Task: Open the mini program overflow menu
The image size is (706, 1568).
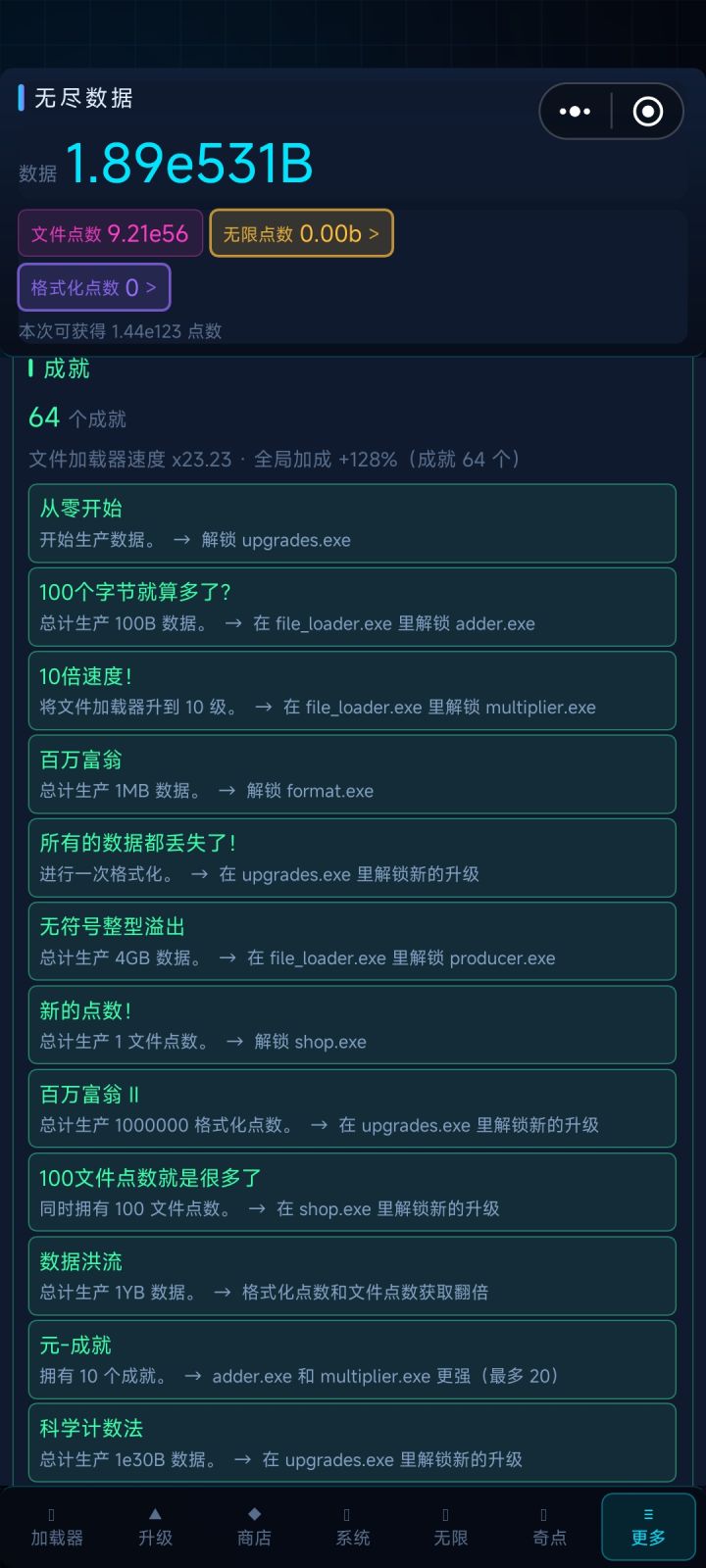Action: coord(576,112)
